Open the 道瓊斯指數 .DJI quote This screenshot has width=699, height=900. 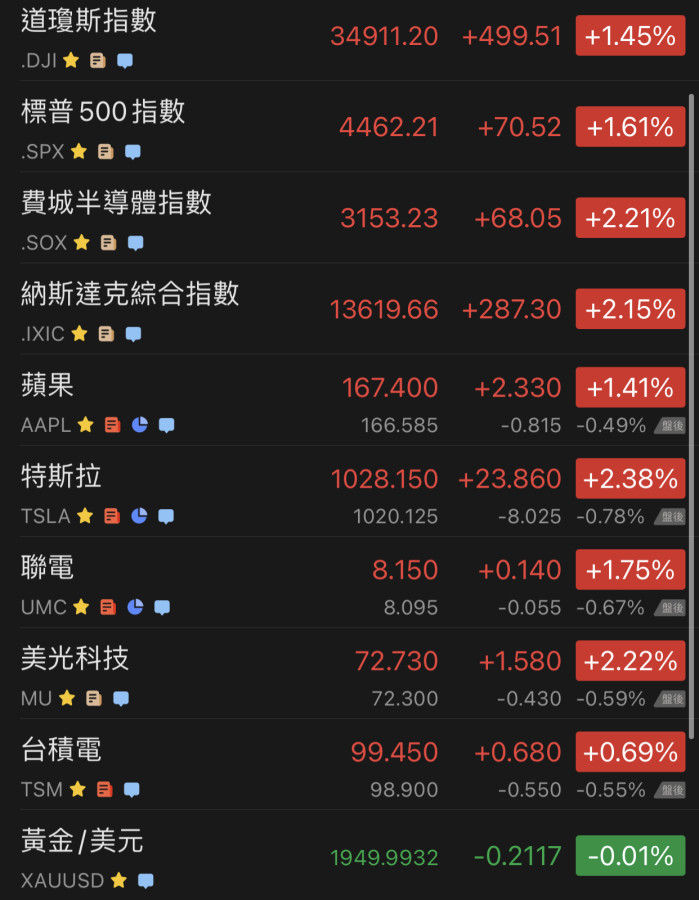[90, 22]
